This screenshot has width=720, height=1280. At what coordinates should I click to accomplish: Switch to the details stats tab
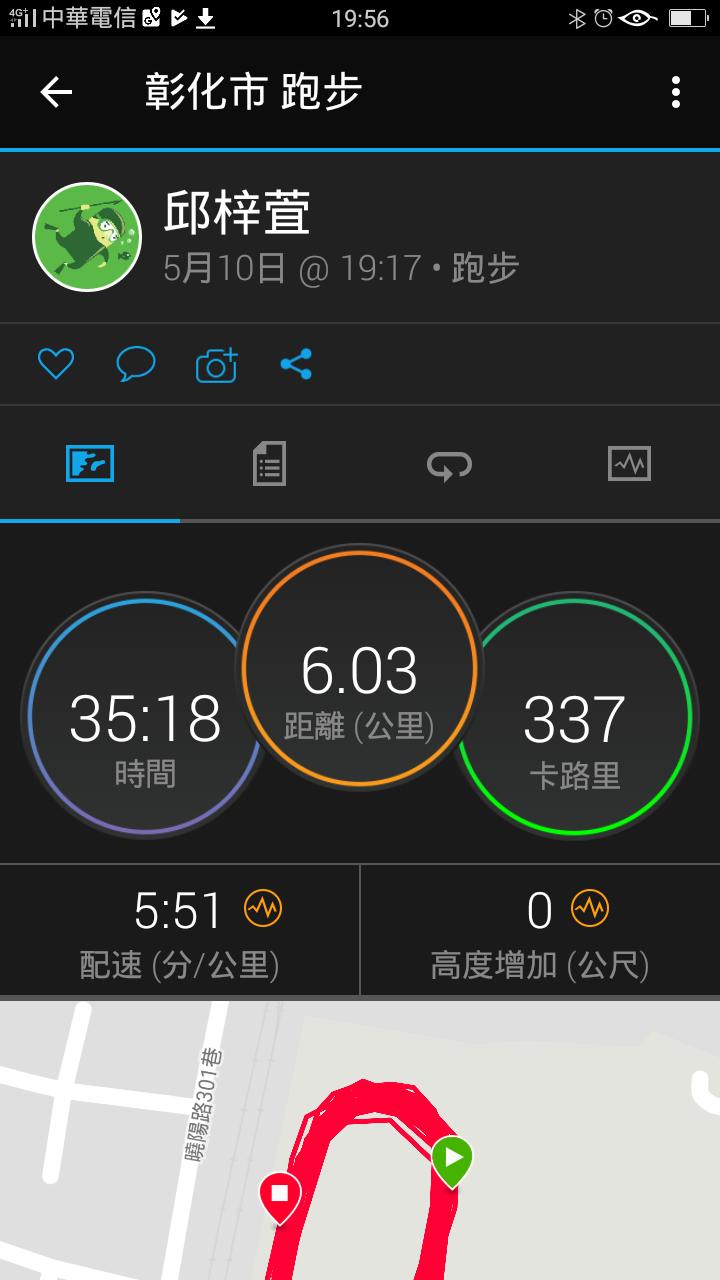pyautogui.click(x=269, y=464)
